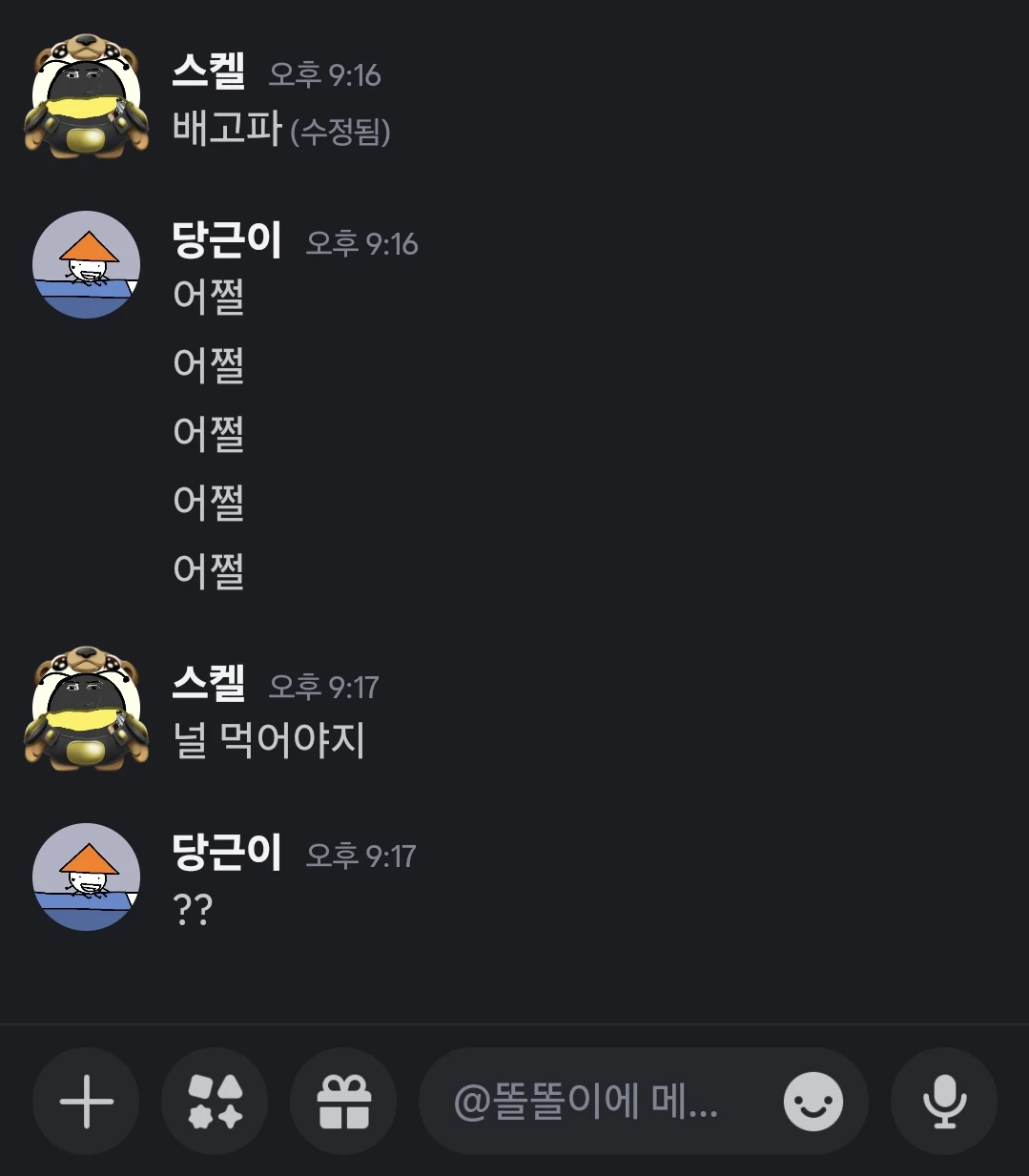
Task: Open the gift icon
Action: point(343,1102)
